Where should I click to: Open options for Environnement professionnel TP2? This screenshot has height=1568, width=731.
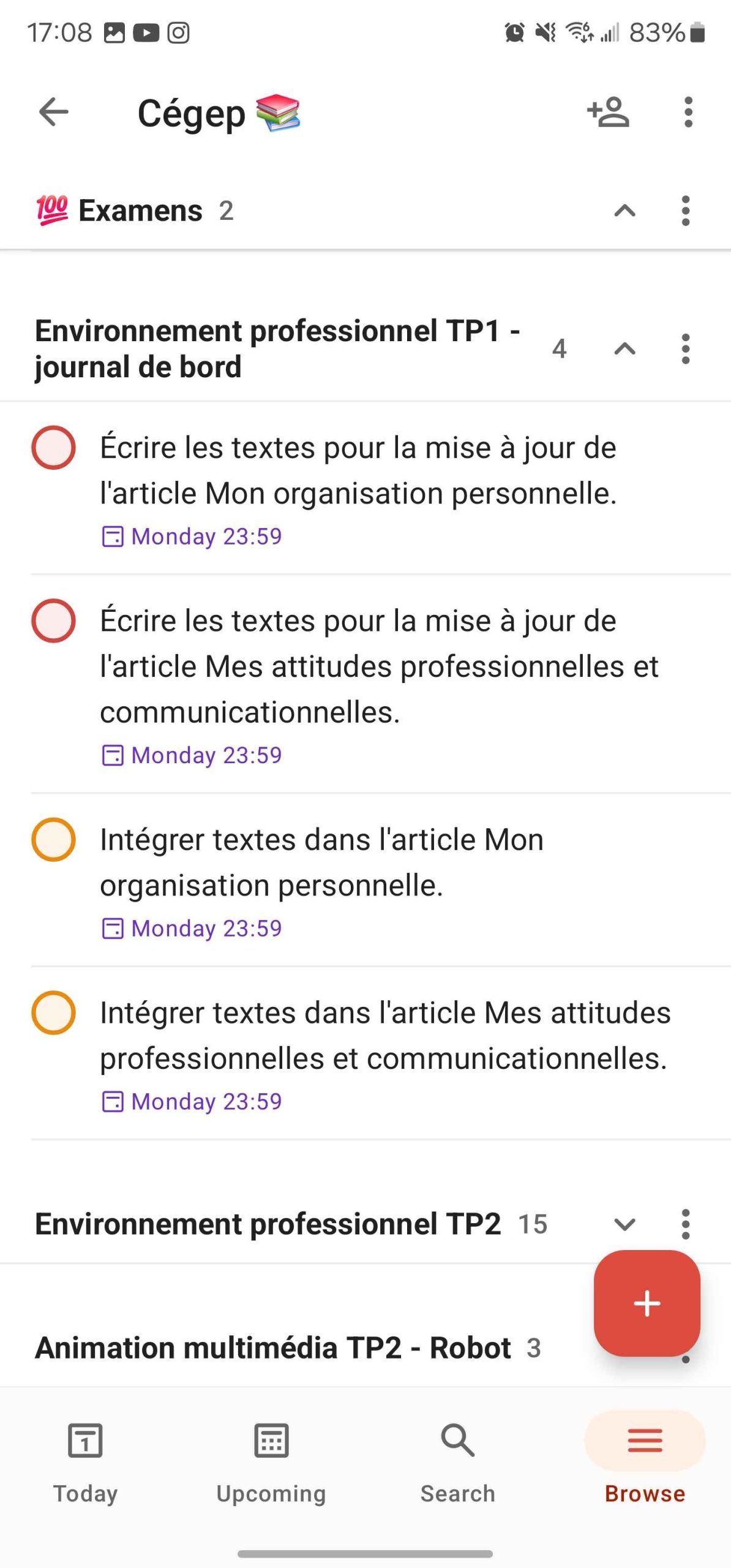coord(686,1224)
